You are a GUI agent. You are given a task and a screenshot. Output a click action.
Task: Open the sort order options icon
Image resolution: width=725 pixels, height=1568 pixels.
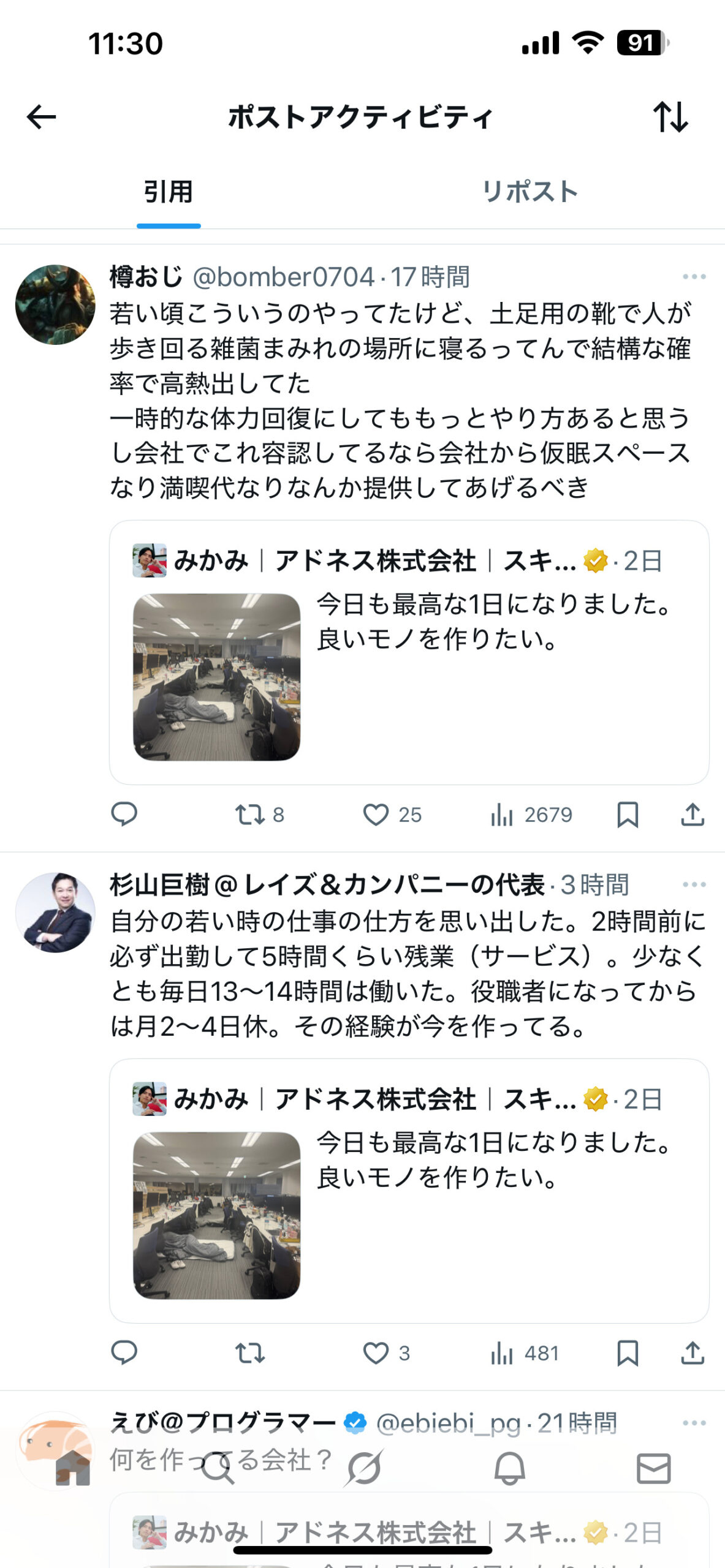point(670,116)
